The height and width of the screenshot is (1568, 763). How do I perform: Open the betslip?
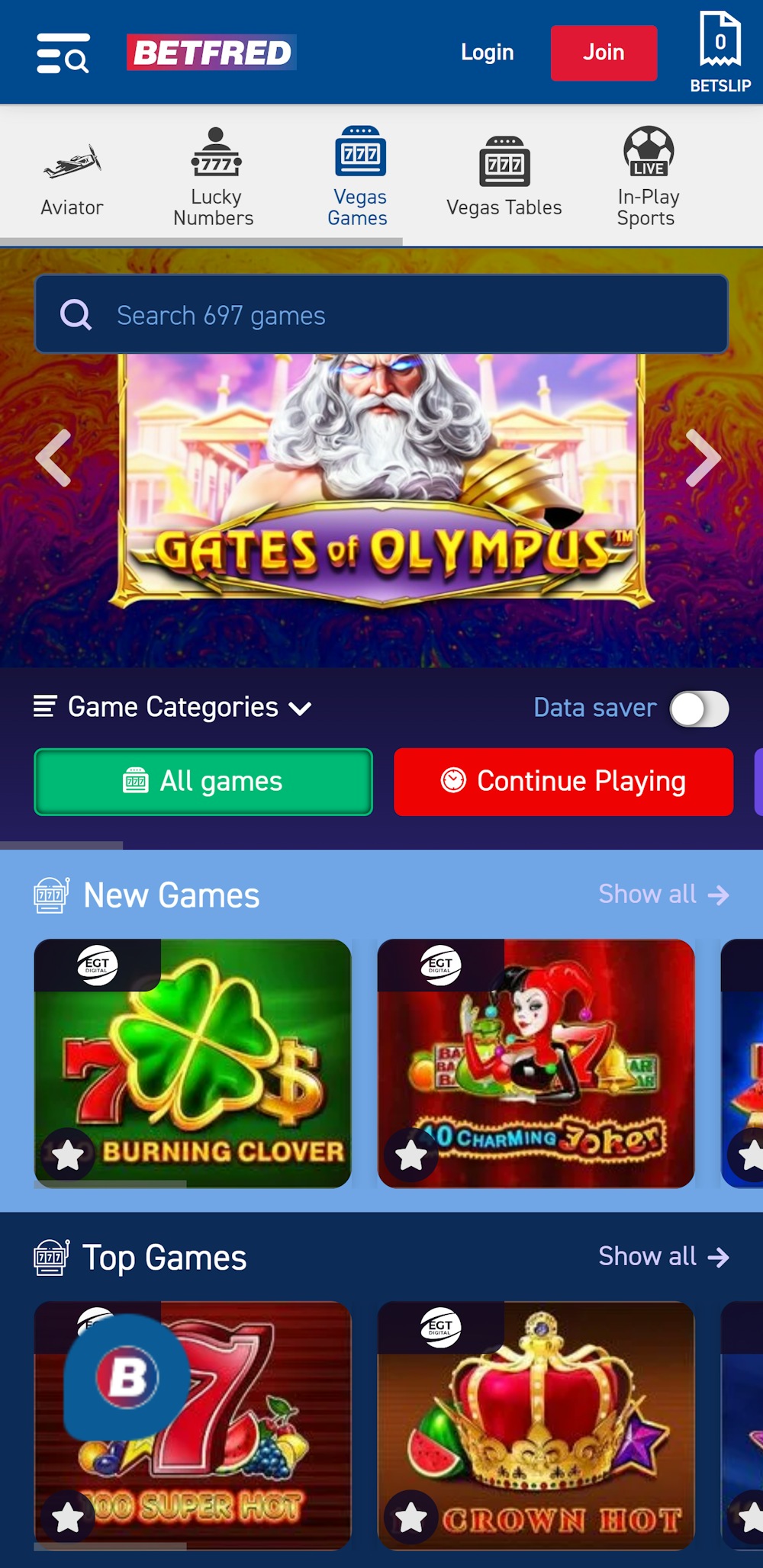pos(720,53)
